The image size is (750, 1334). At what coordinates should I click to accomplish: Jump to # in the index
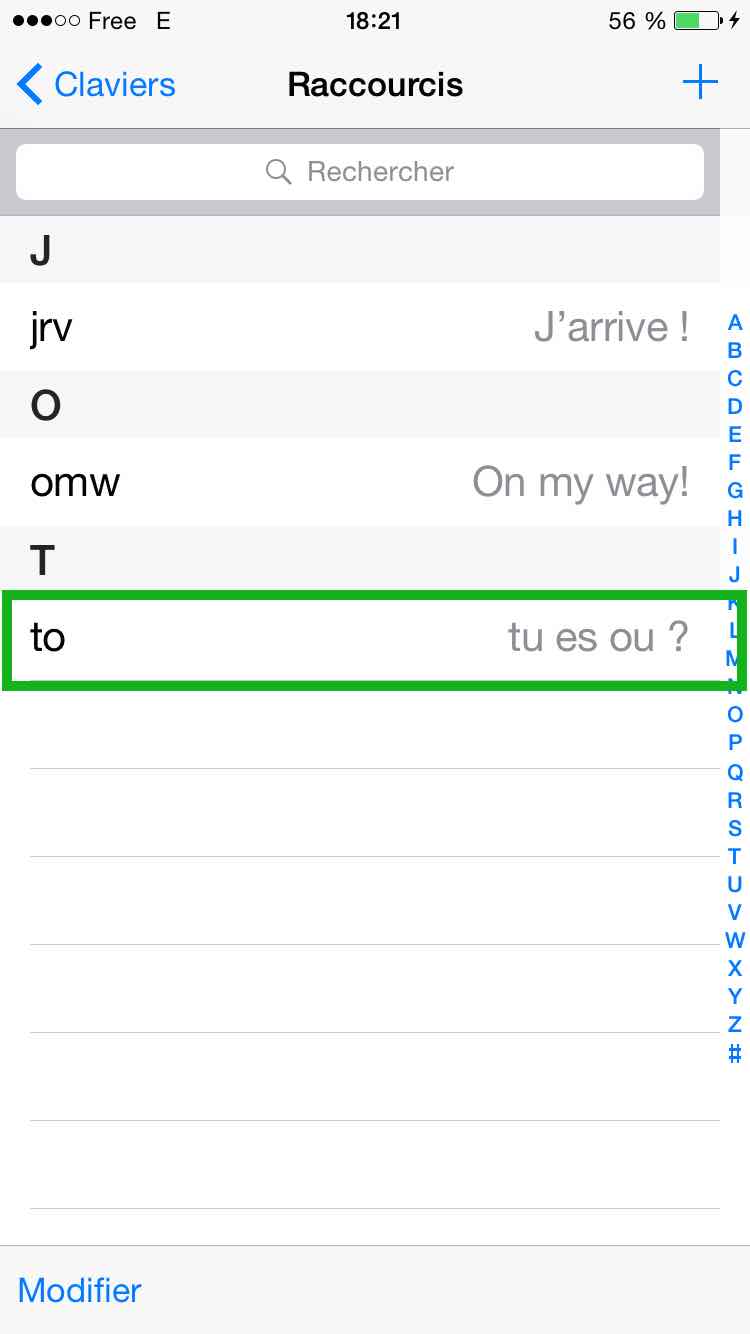(x=734, y=1053)
